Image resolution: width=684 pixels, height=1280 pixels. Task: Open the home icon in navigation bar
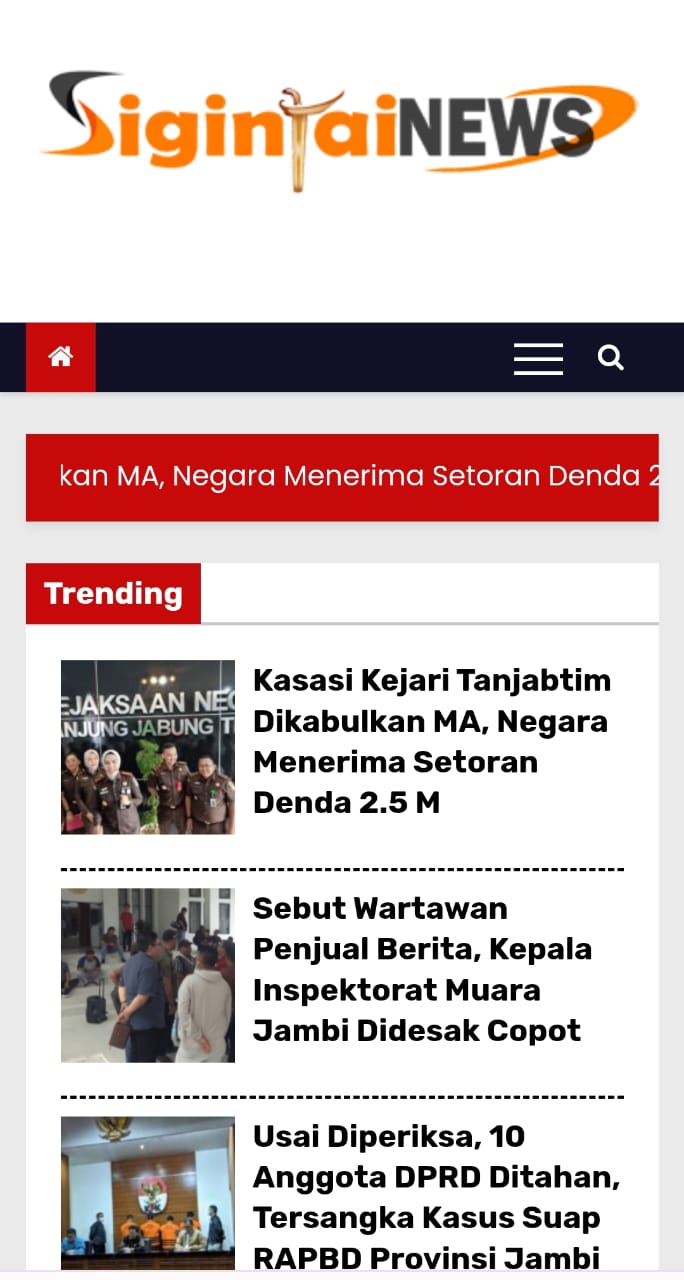pyautogui.click(x=61, y=357)
